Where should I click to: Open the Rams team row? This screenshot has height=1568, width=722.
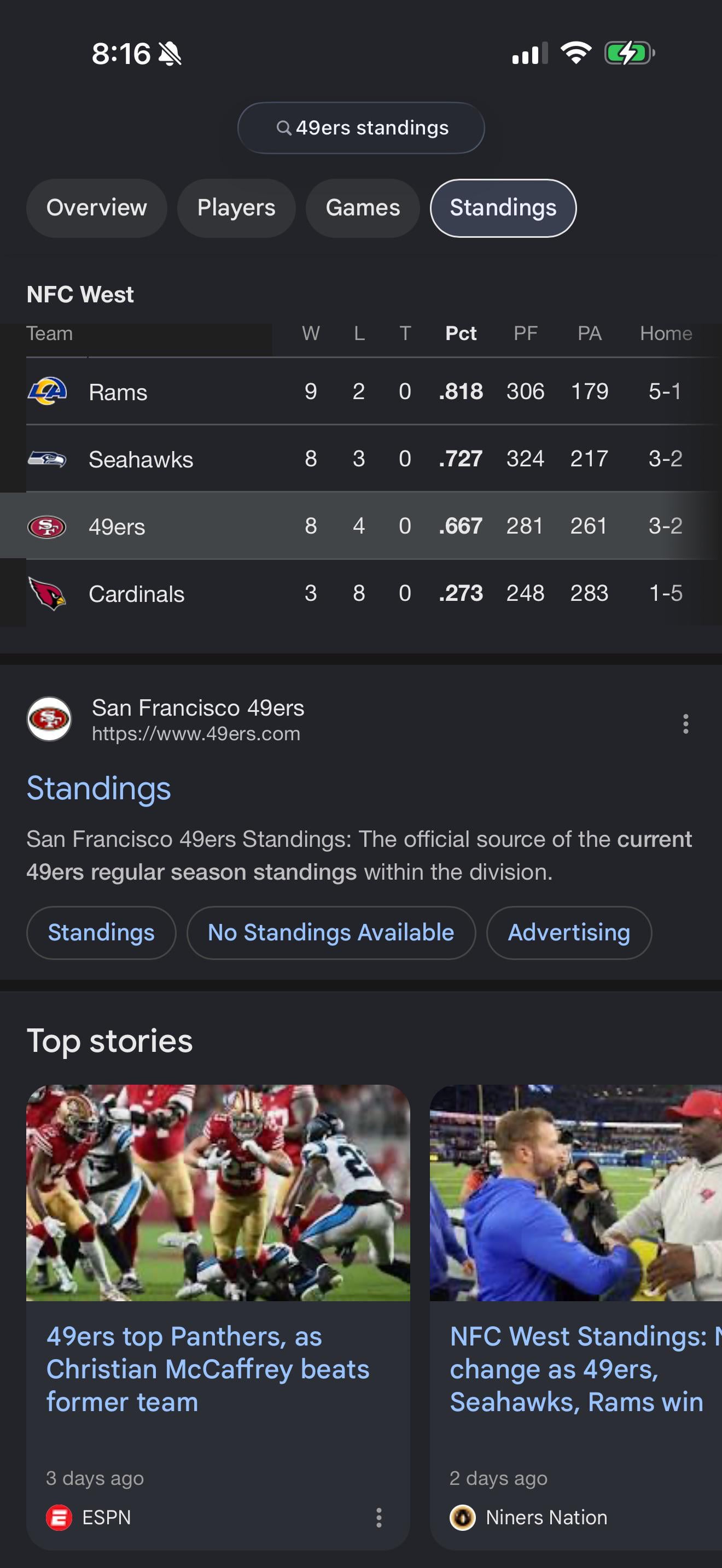118,392
